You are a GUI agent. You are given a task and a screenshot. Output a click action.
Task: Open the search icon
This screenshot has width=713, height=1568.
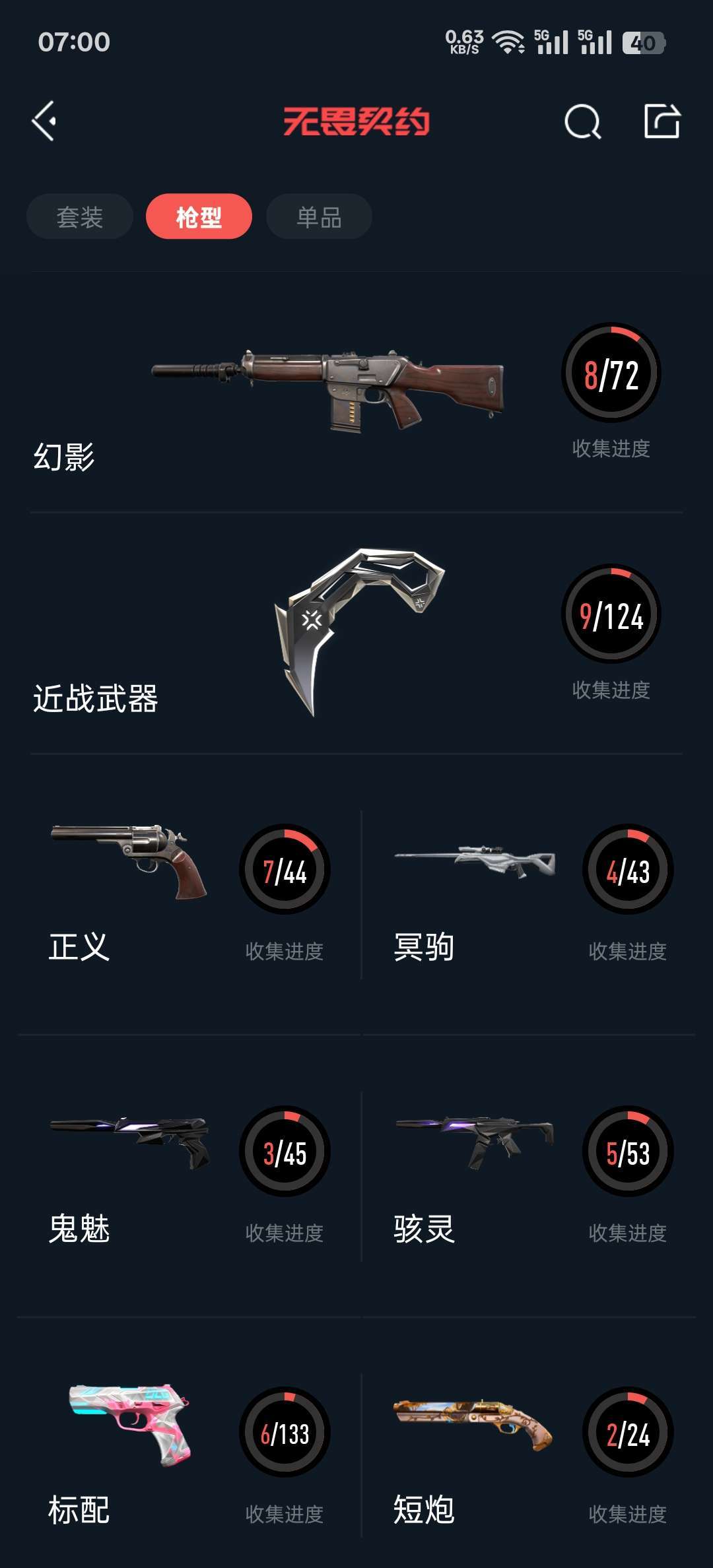[582, 121]
